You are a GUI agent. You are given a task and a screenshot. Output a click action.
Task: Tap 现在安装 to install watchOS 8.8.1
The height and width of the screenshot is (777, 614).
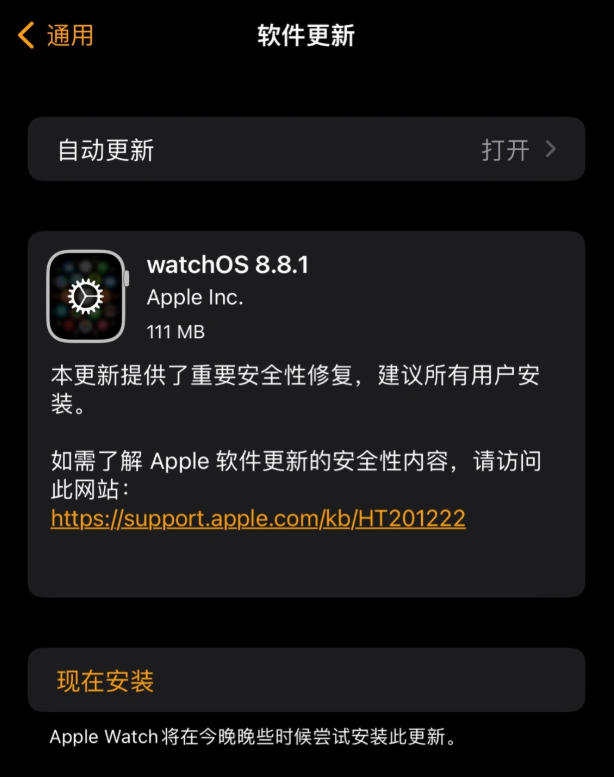[105, 681]
